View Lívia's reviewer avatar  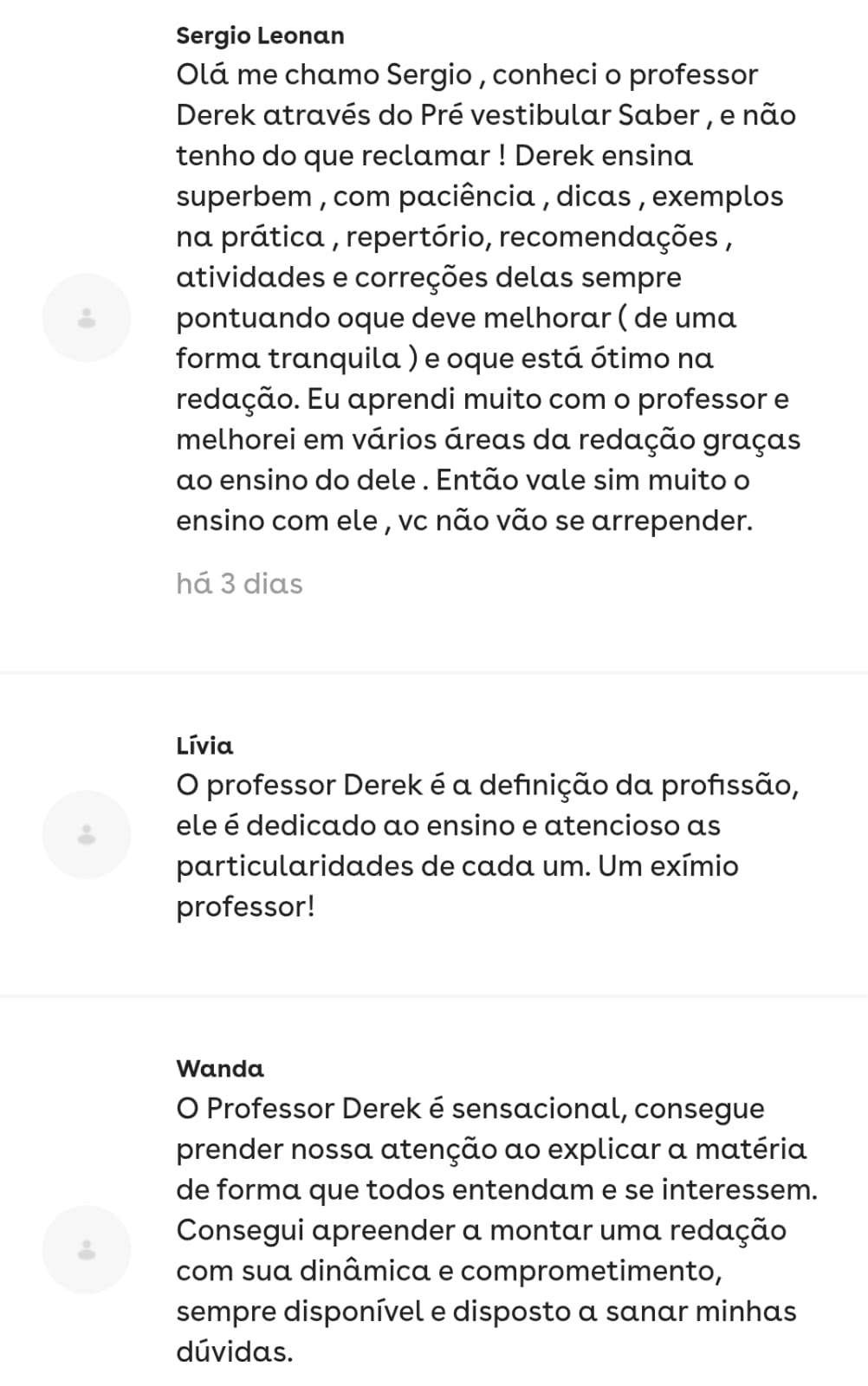coord(87,835)
